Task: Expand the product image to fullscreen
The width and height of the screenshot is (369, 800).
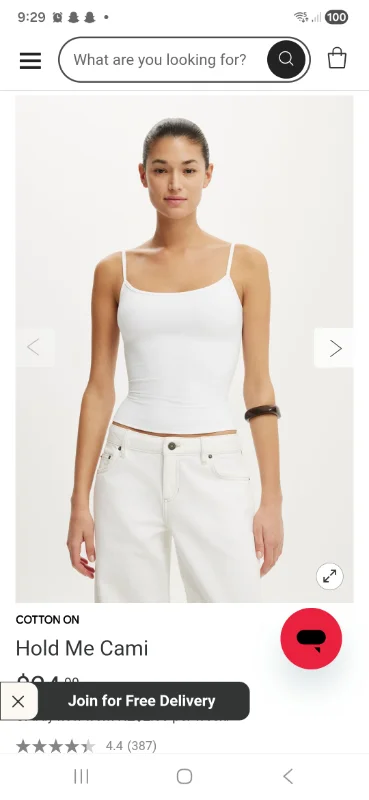Action: point(330,577)
